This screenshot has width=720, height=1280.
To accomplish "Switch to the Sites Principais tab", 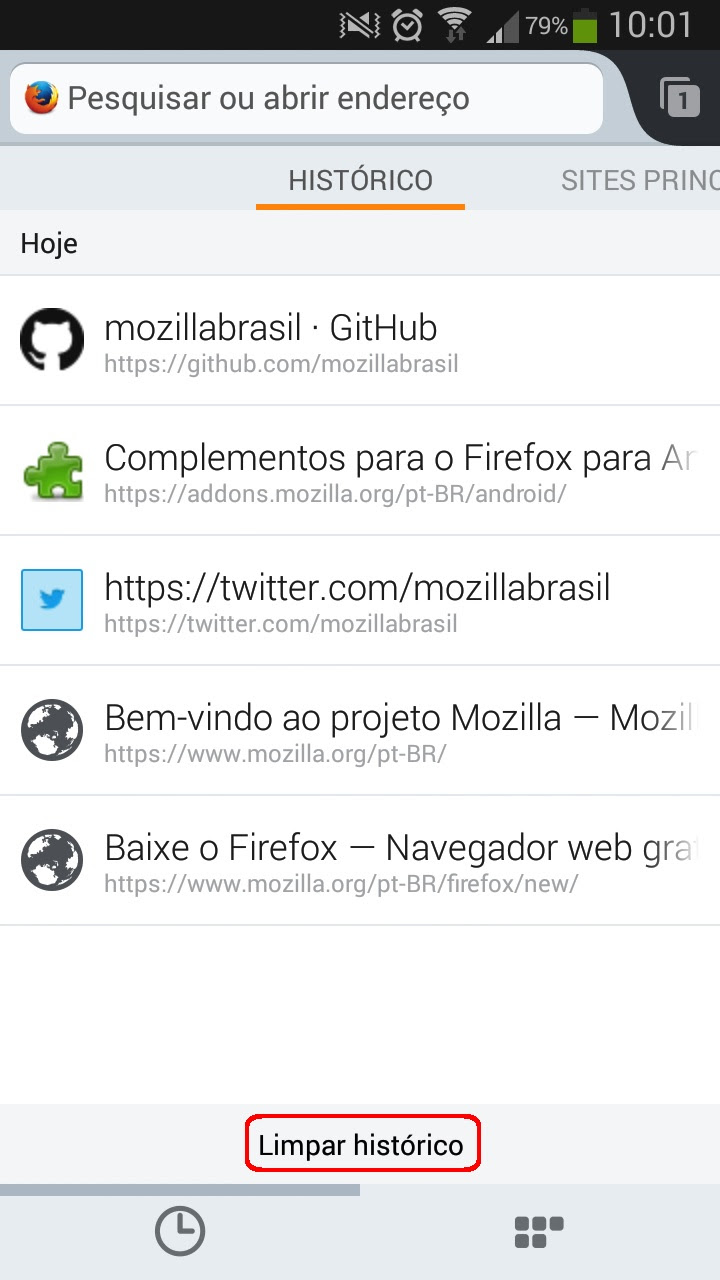I will (640, 180).
